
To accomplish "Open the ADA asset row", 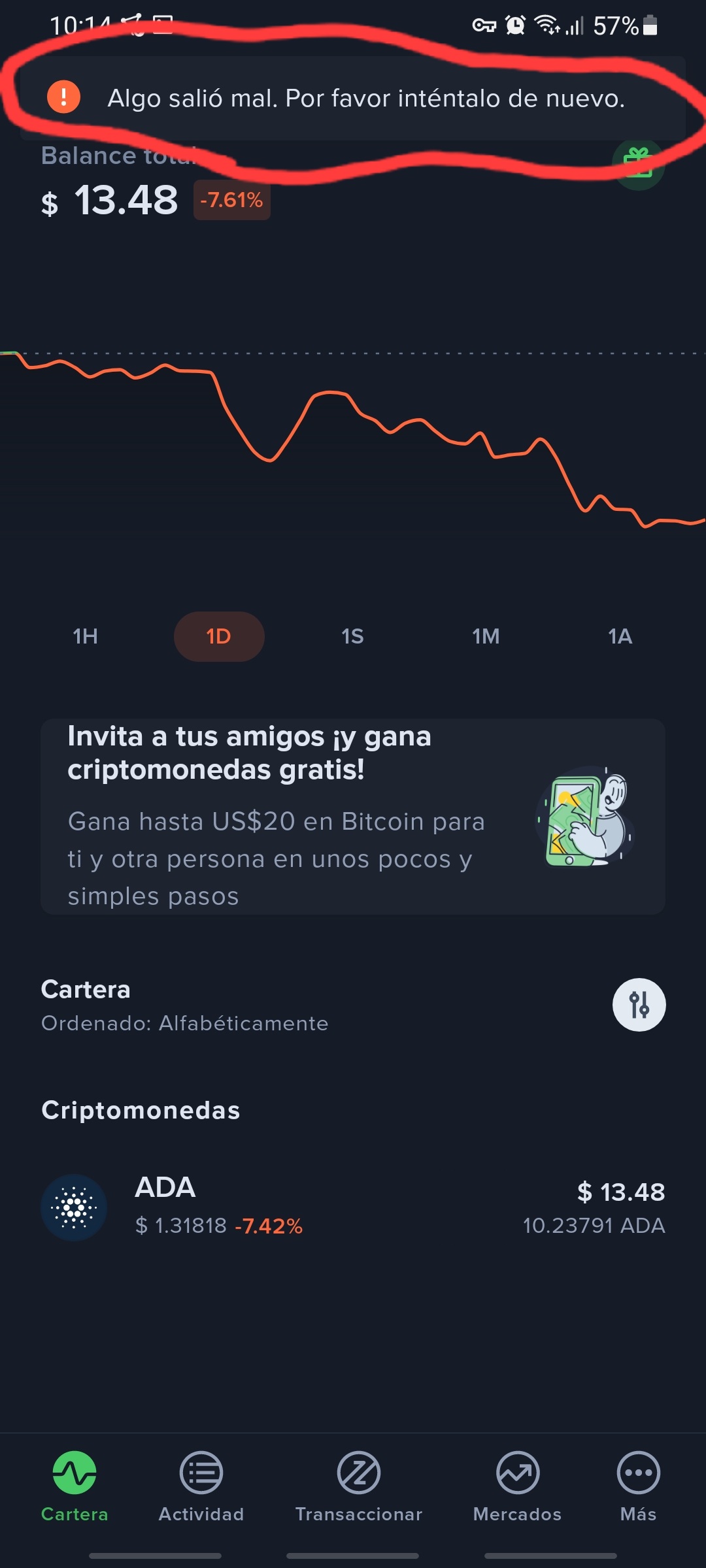I will (353, 1207).
